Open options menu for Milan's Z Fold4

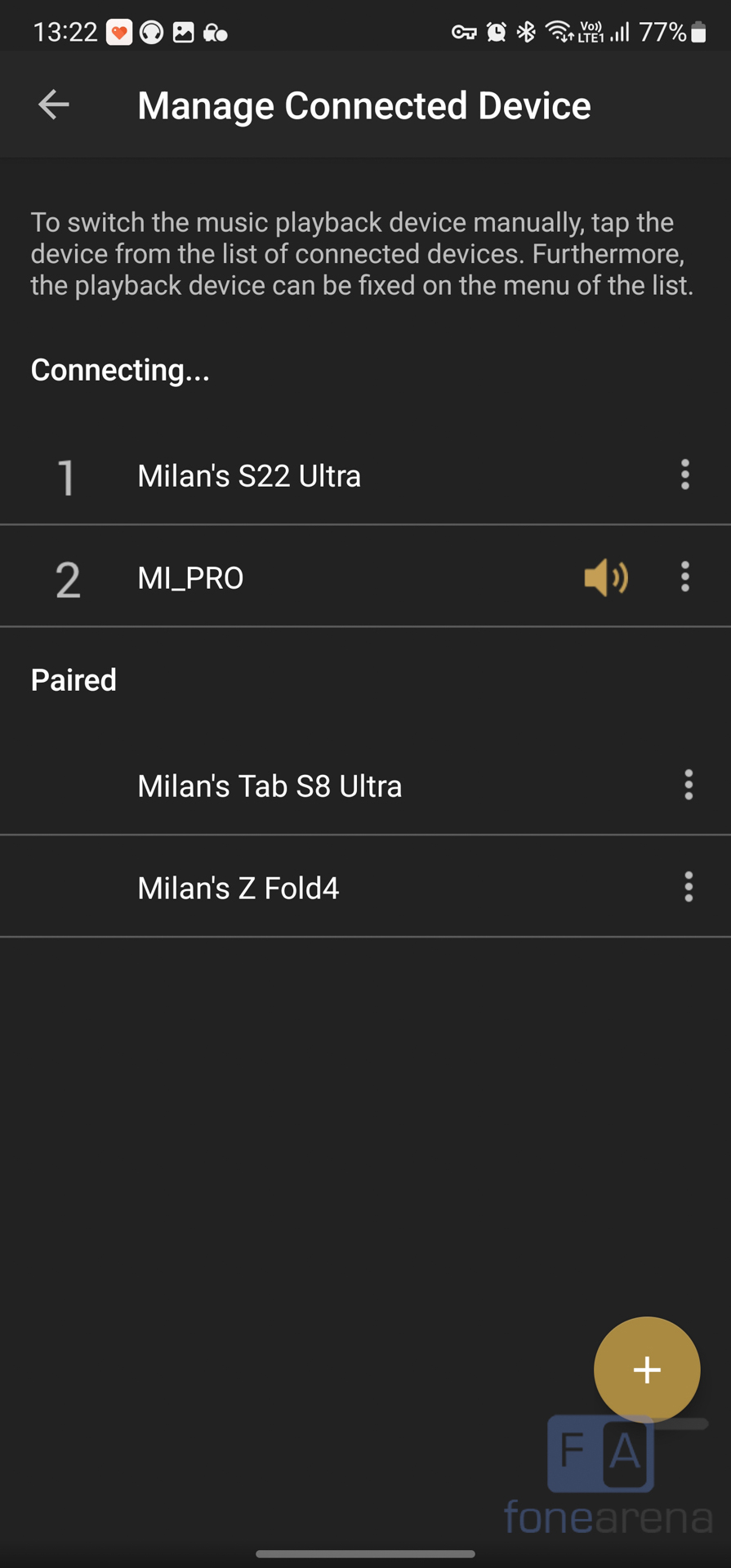coord(689,887)
